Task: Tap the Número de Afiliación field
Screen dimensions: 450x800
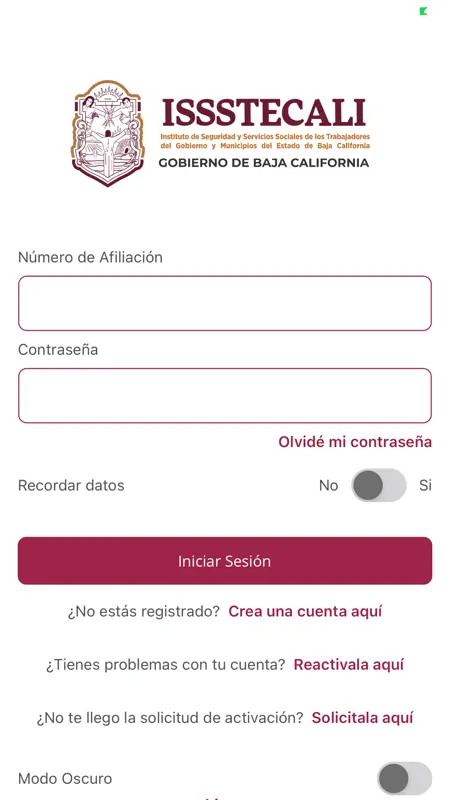Action: point(225,303)
